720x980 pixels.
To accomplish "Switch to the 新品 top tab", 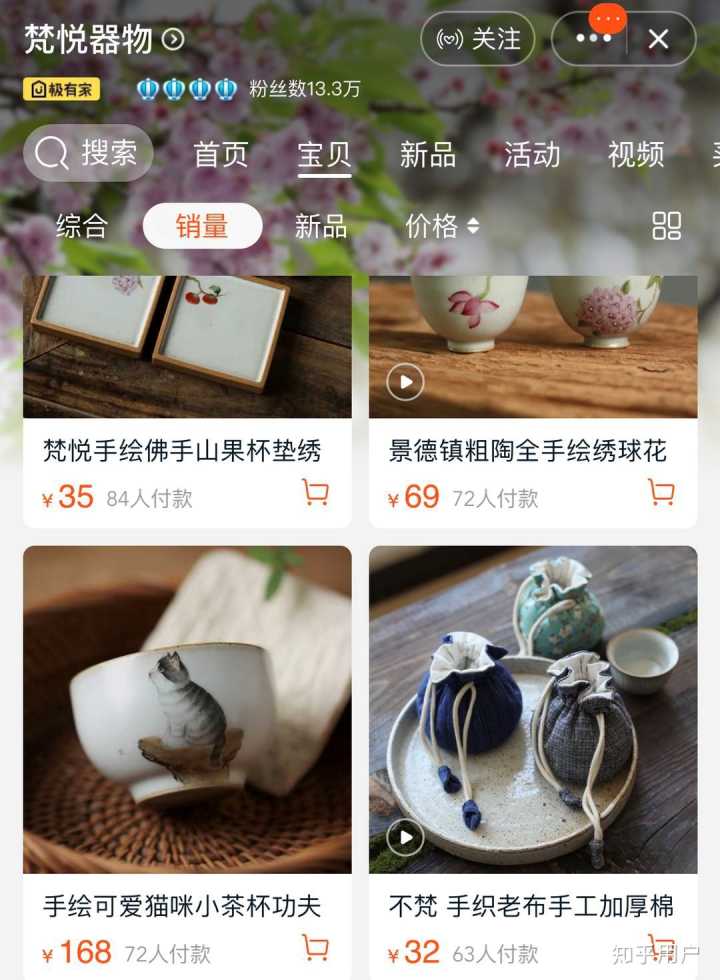I will coord(427,154).
